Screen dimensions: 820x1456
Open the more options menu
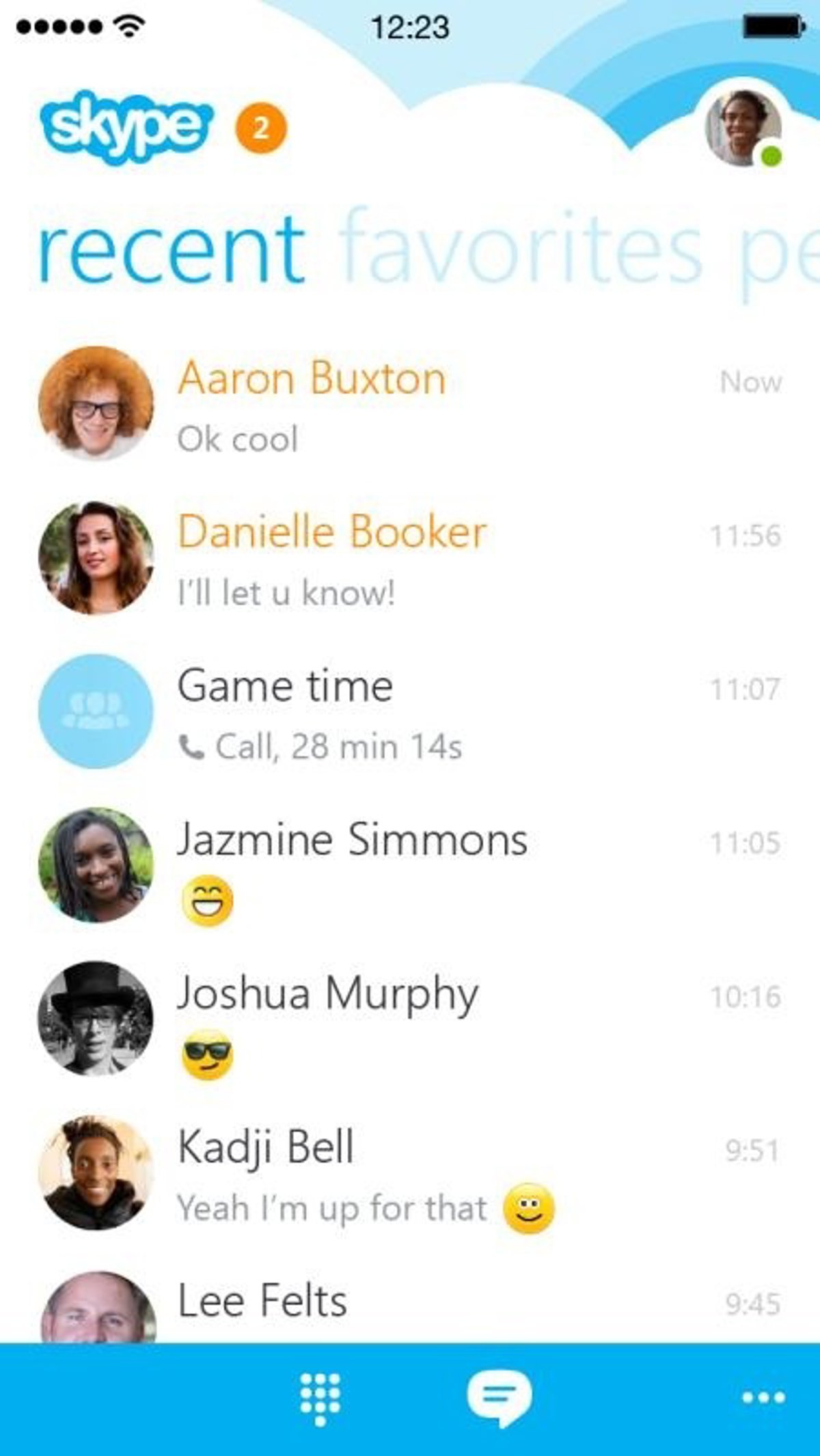tap(763, 1398)
